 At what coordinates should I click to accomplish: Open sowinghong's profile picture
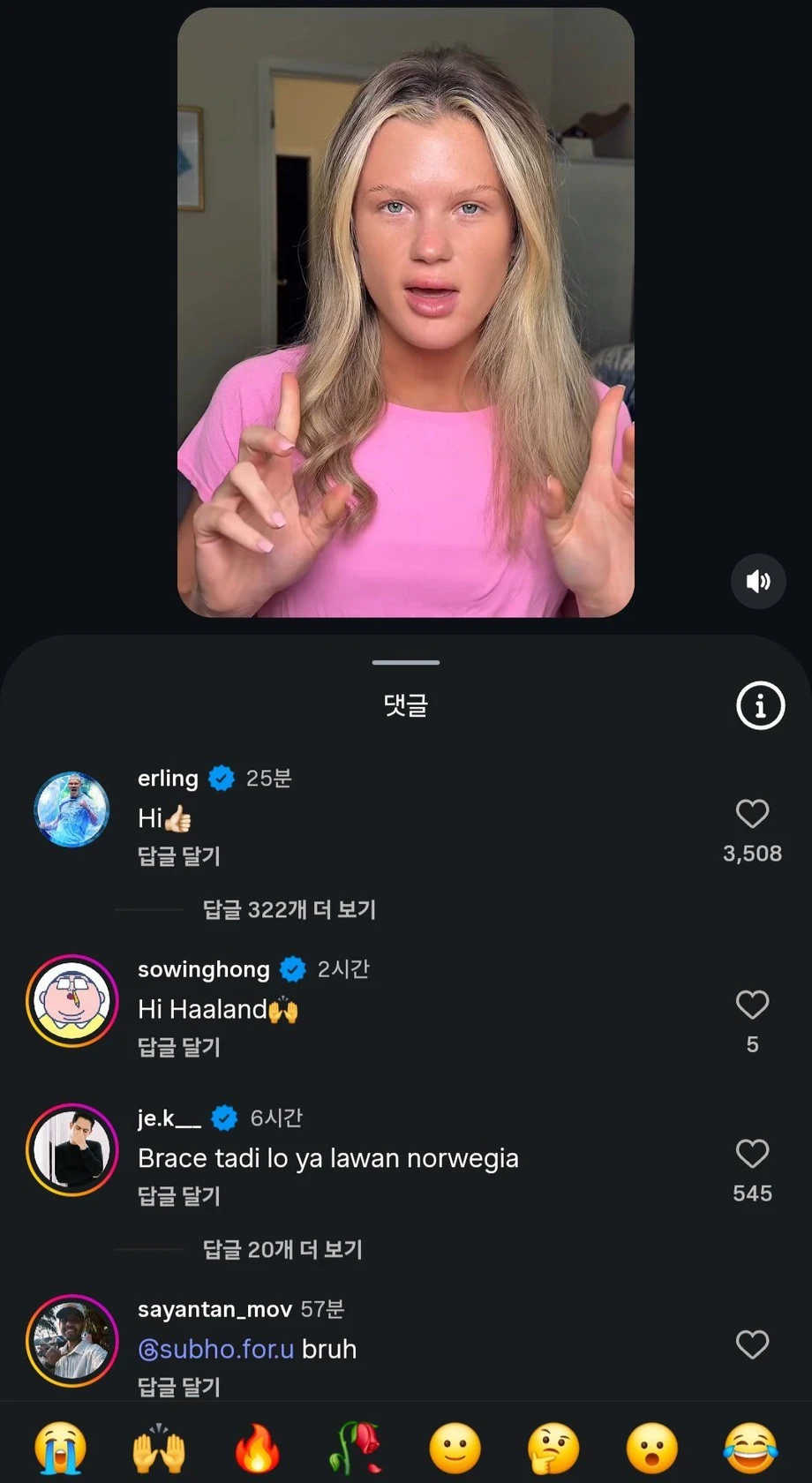tap(71, 1001)
